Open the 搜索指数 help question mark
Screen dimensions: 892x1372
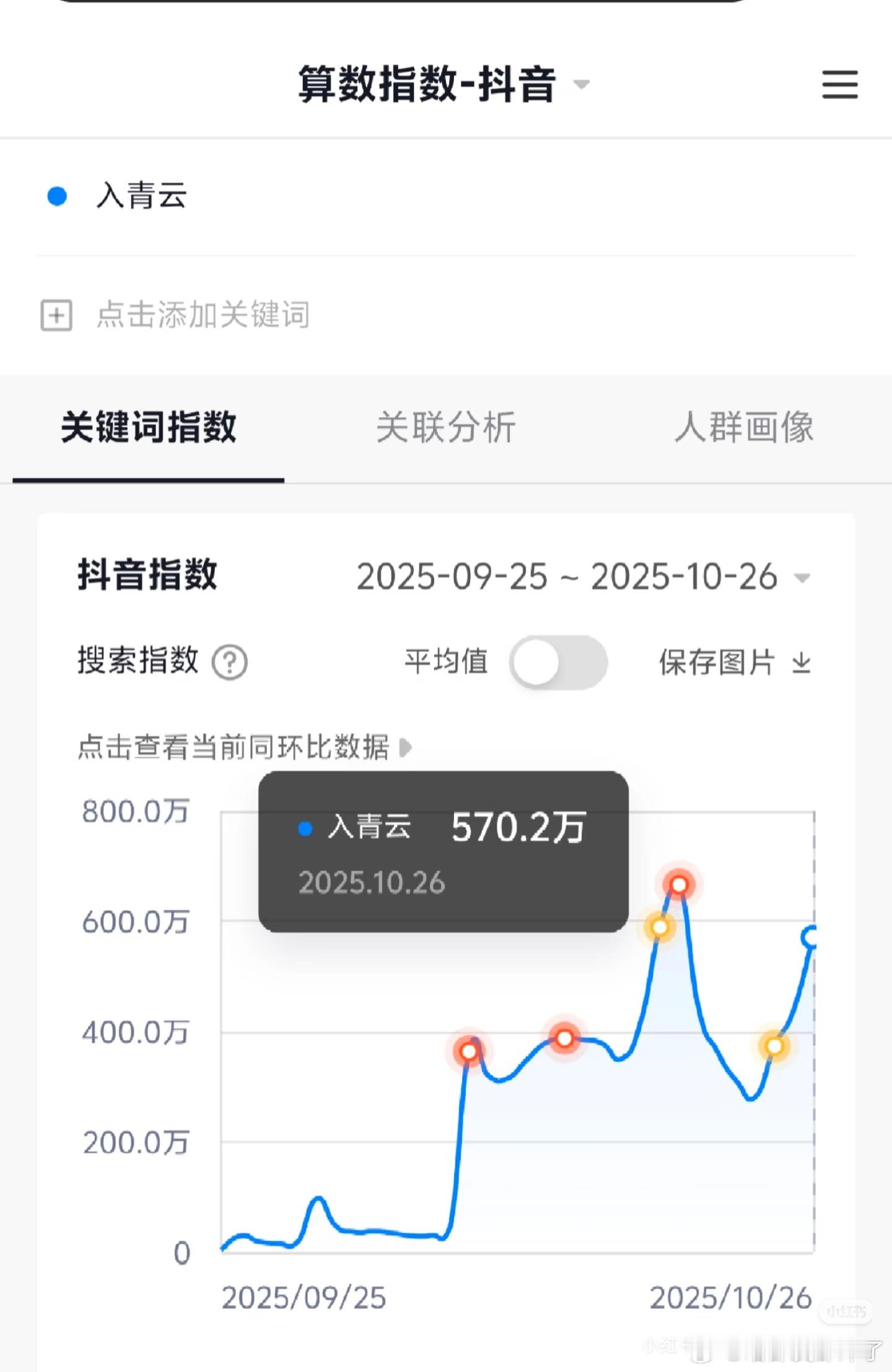pyautogui.click(x=230, y=662)
